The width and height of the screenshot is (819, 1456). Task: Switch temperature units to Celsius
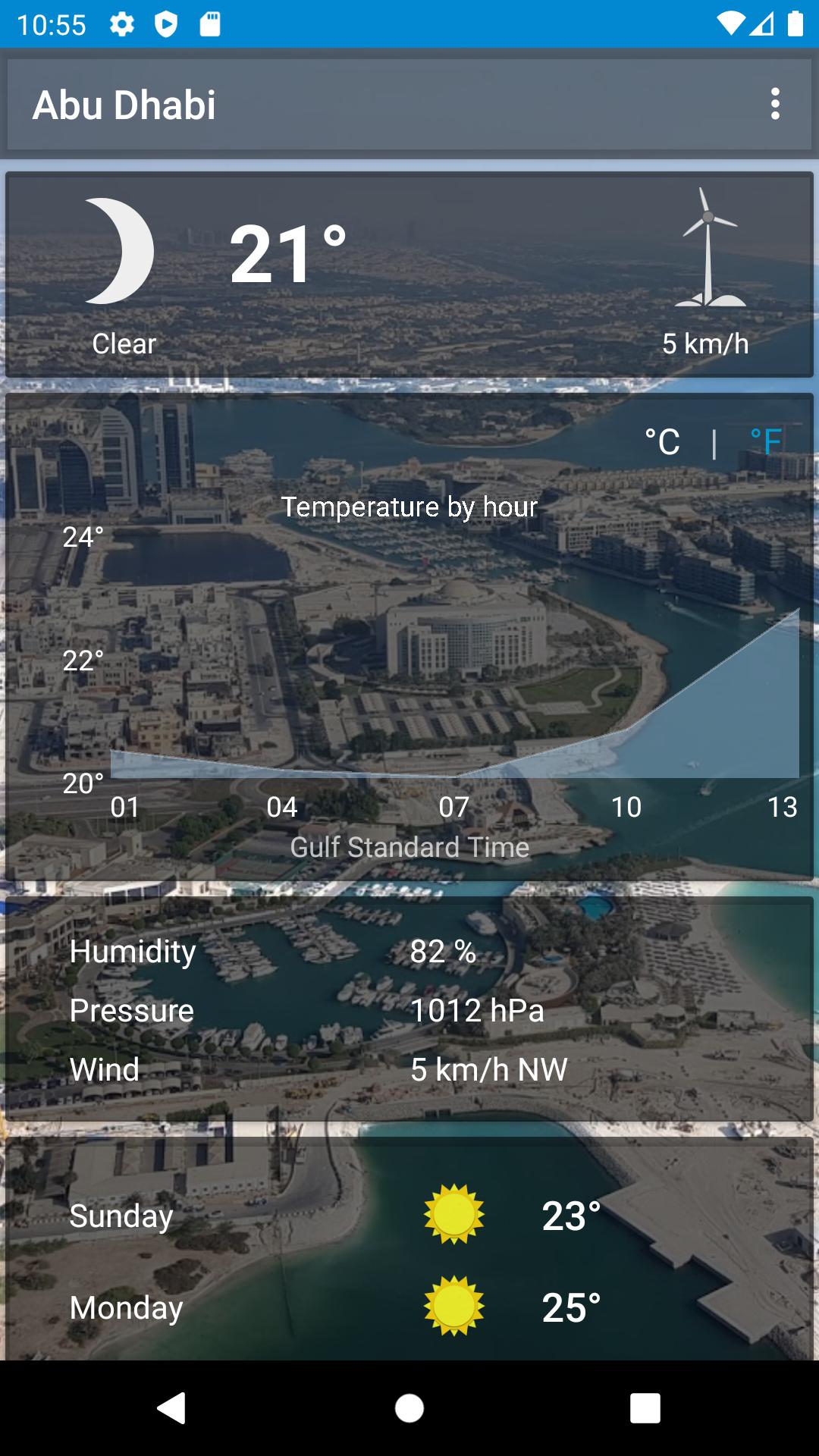click(660, 440)
